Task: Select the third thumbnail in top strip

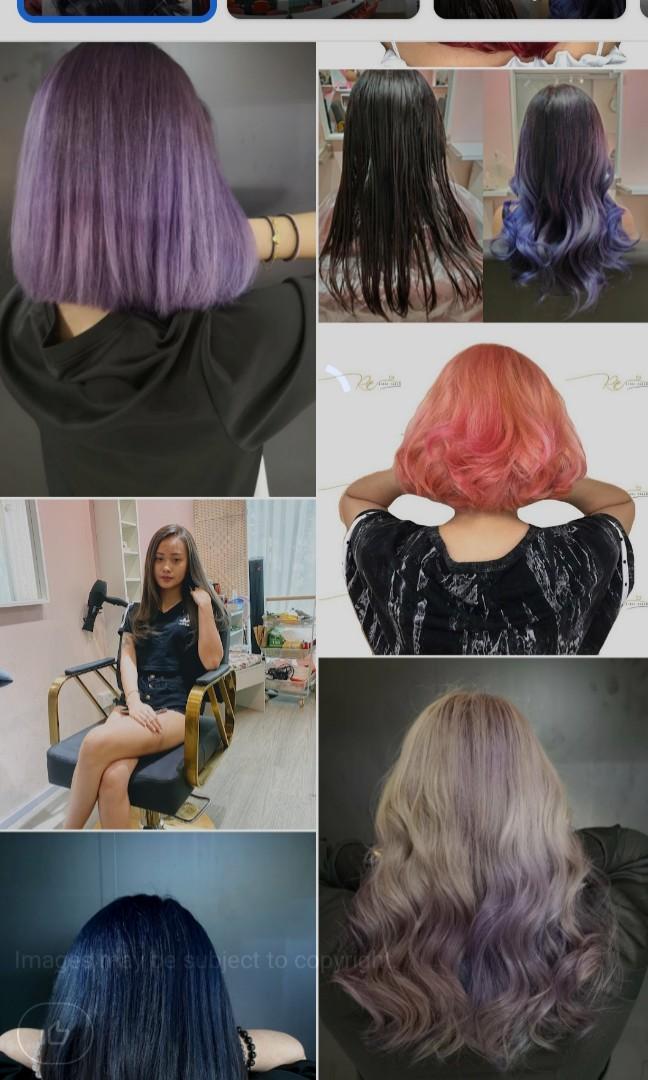Action: (x=530, y=8)
